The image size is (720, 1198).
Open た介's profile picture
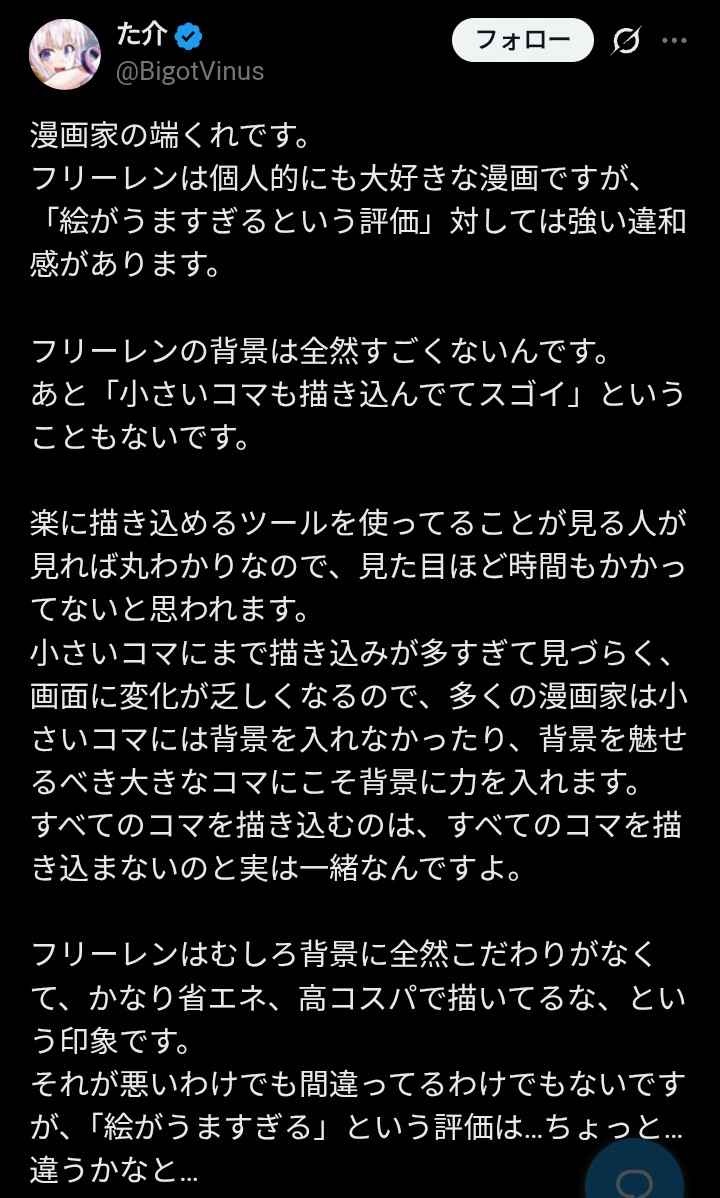65,55
